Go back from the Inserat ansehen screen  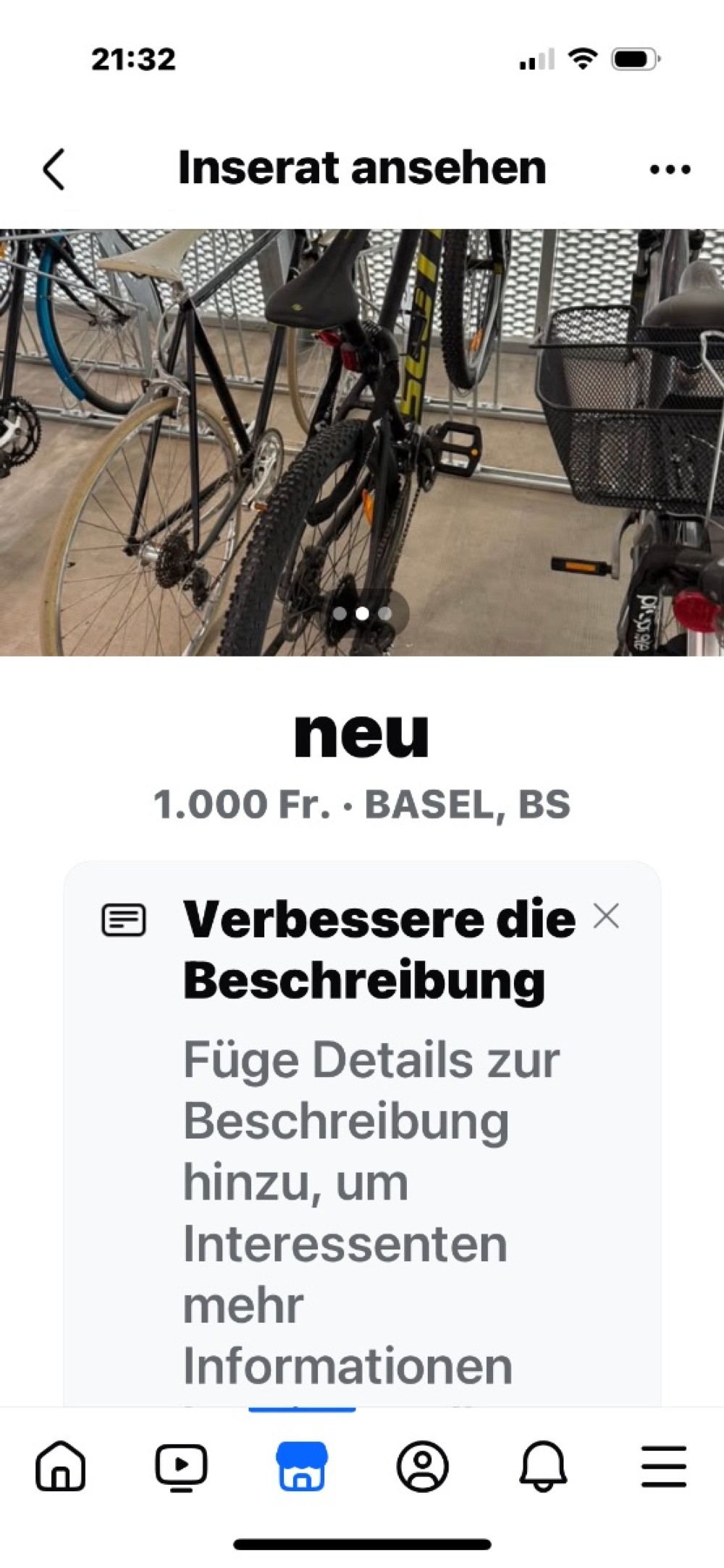(54, 169)
